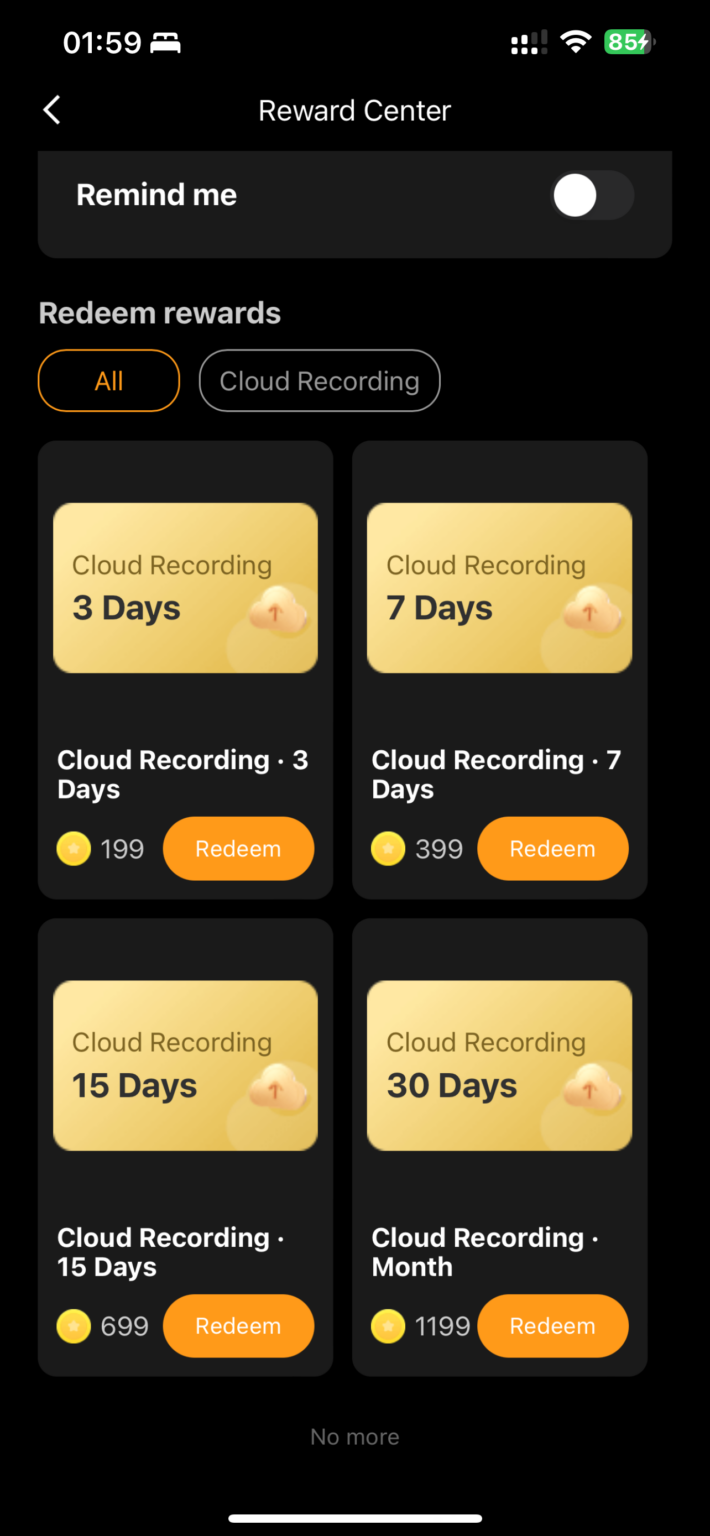Open the 15 Days gold reward card
Screen dimensions: 710x1536
pos(185,1065)
